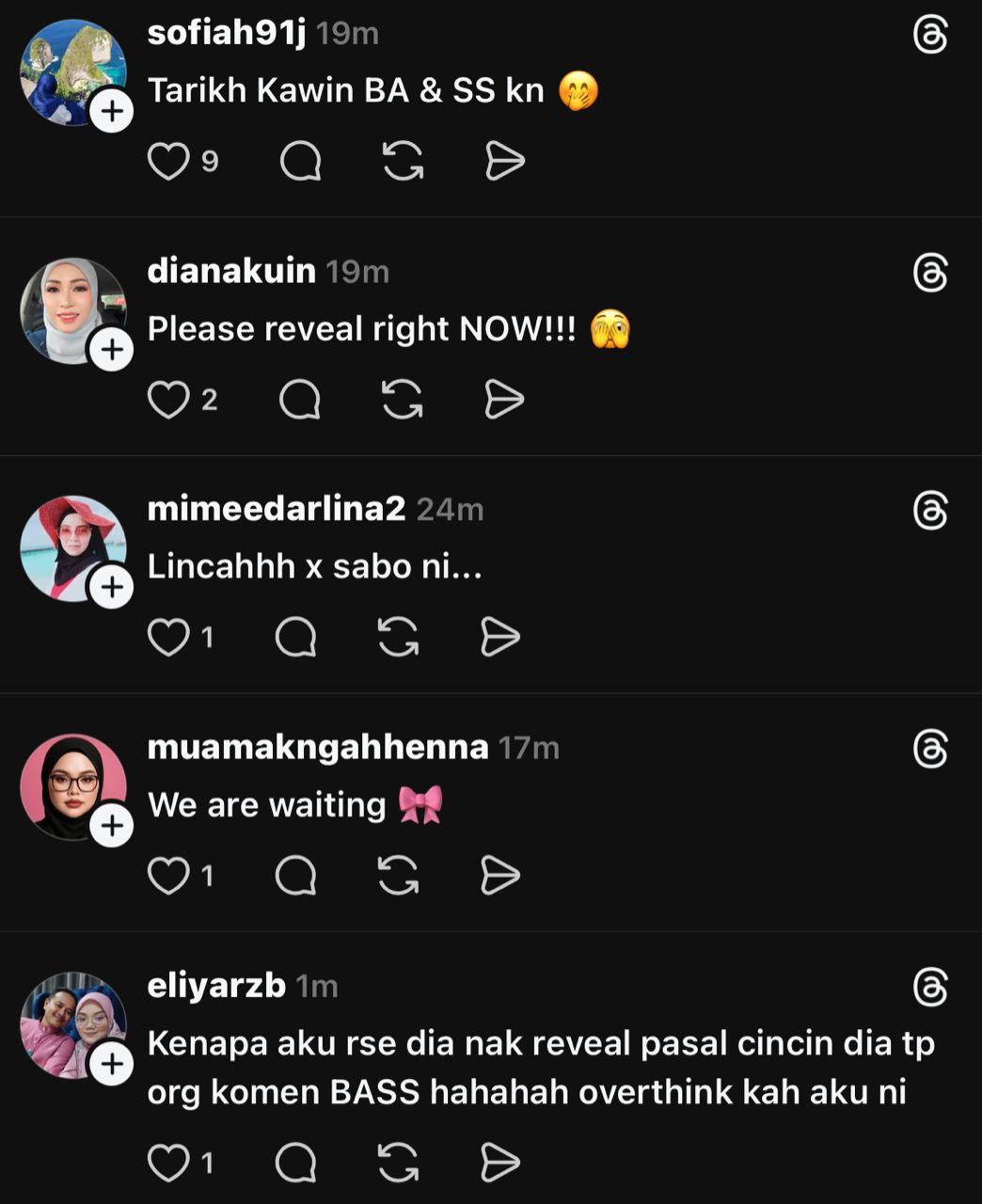Like muamakngahhenna's comment
This screenshot has height=1204, width=982.
click(x=169, y=876)
